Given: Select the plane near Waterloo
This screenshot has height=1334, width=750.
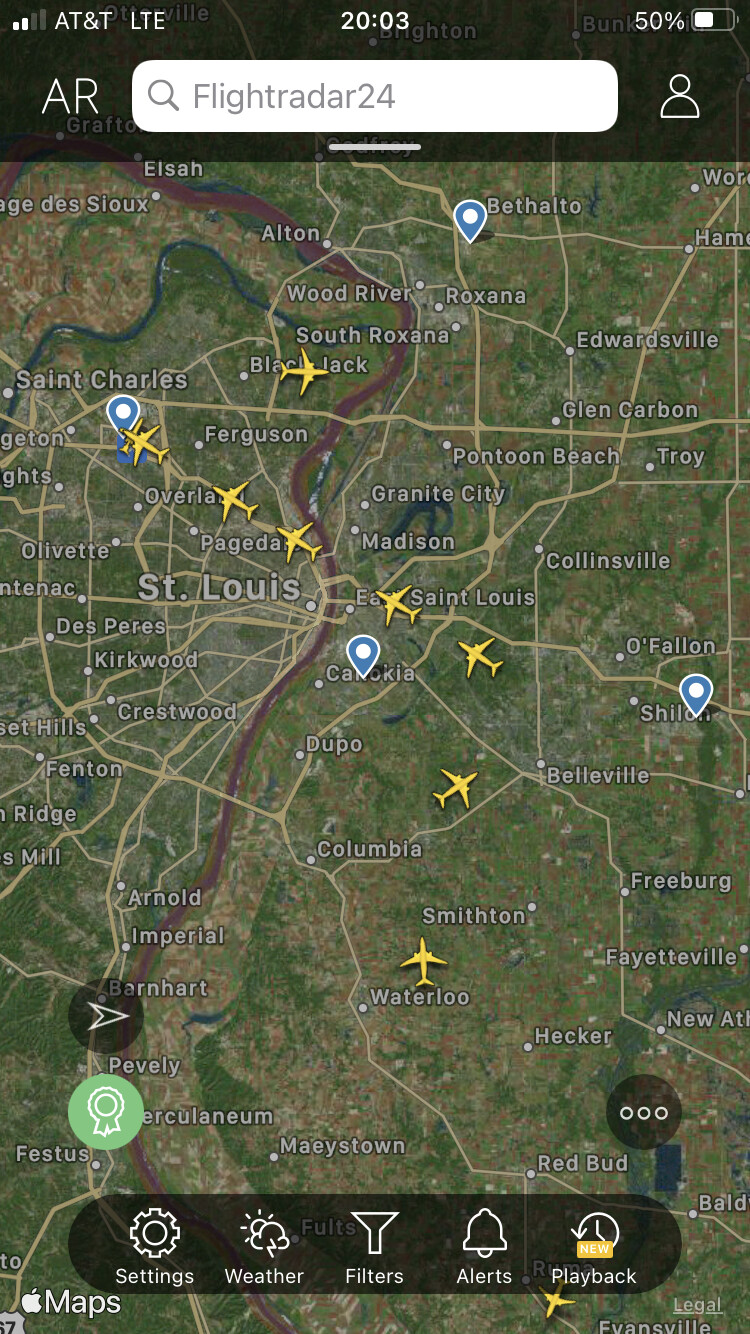Looking at the screenshot, I should 424,962.
